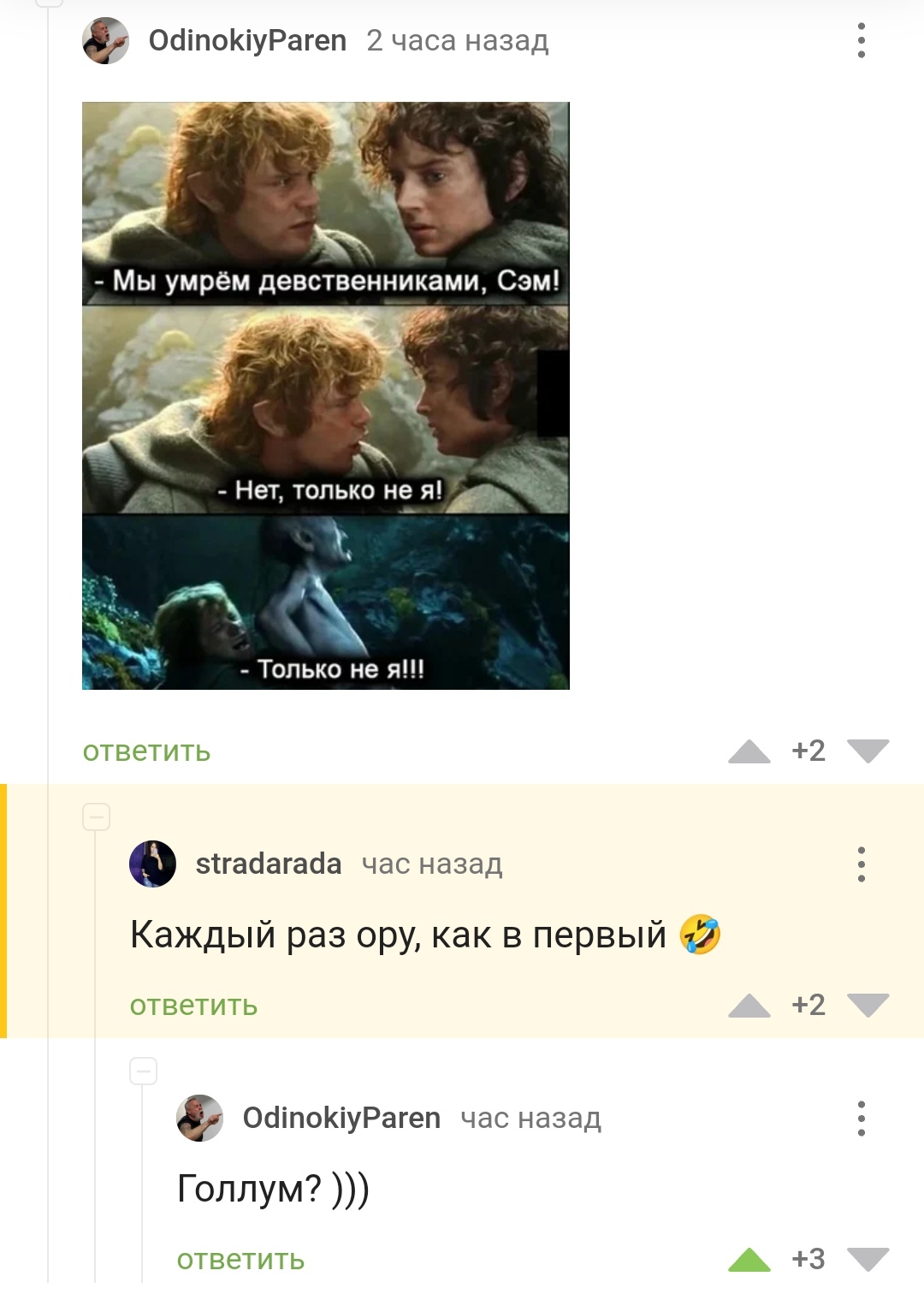Downvote stradarada's comment
The width and height of the screenshot is (924, 1300).
pos(868,1006)
